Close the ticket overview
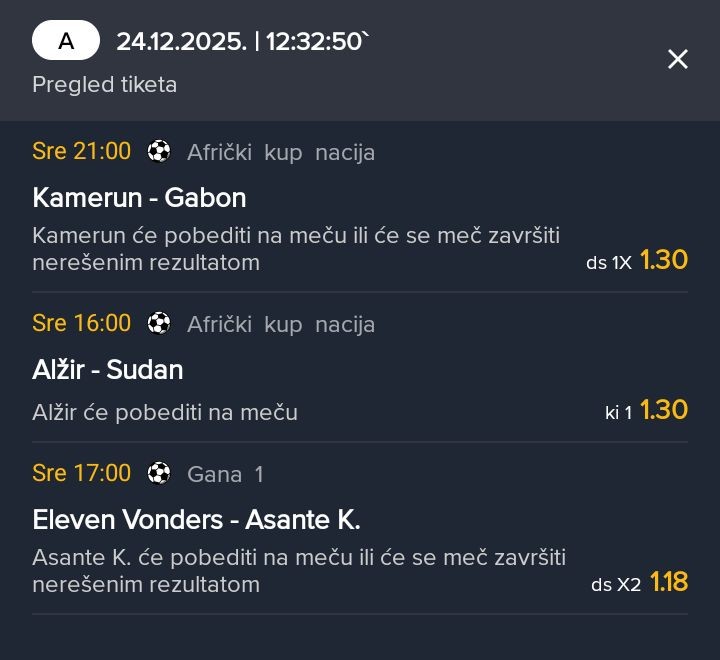Screen dimensions: 720x660 [x=678, y=60]
